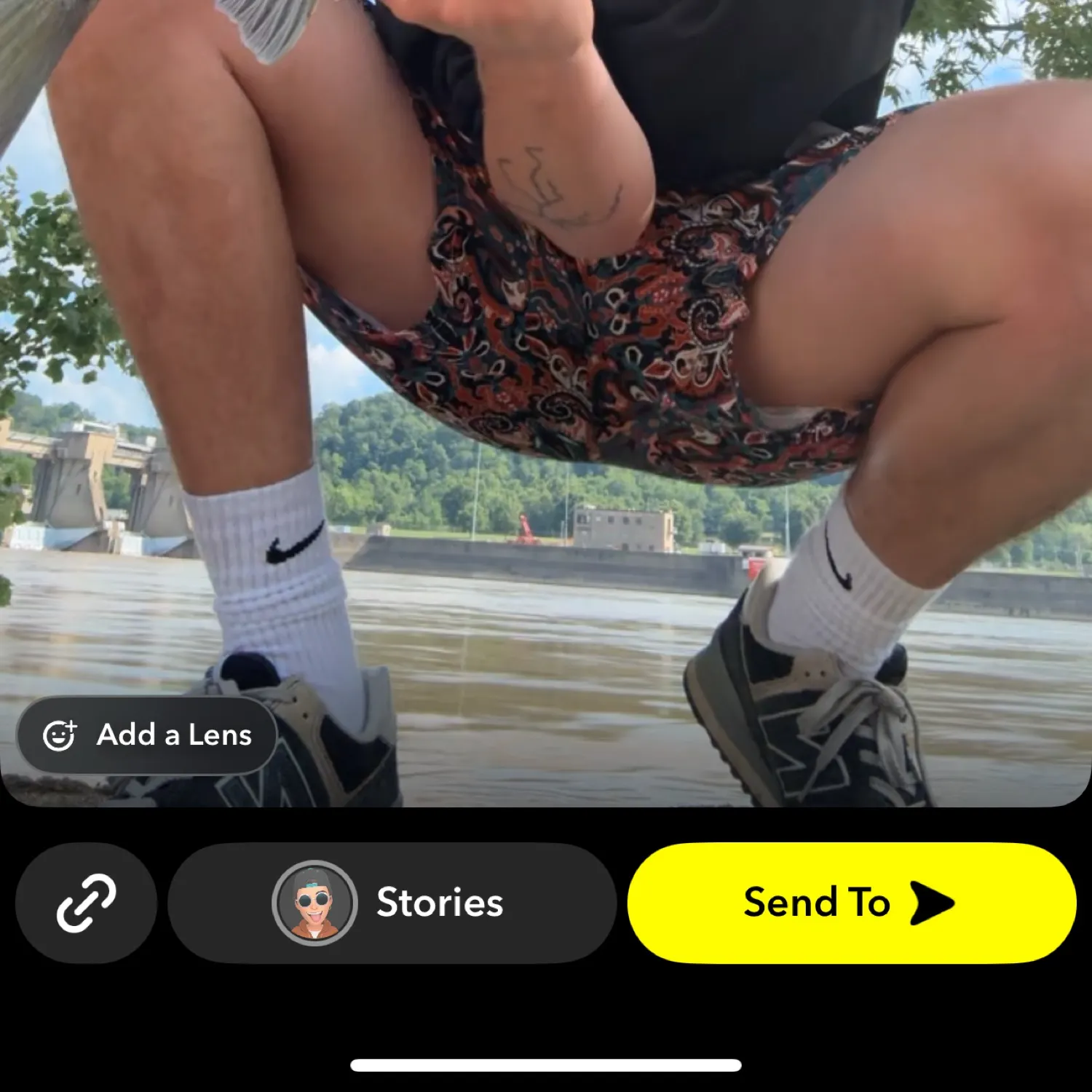The image size is (1092, 1092).
Task: Open the Send To recipient list
Action: point(850,903)
